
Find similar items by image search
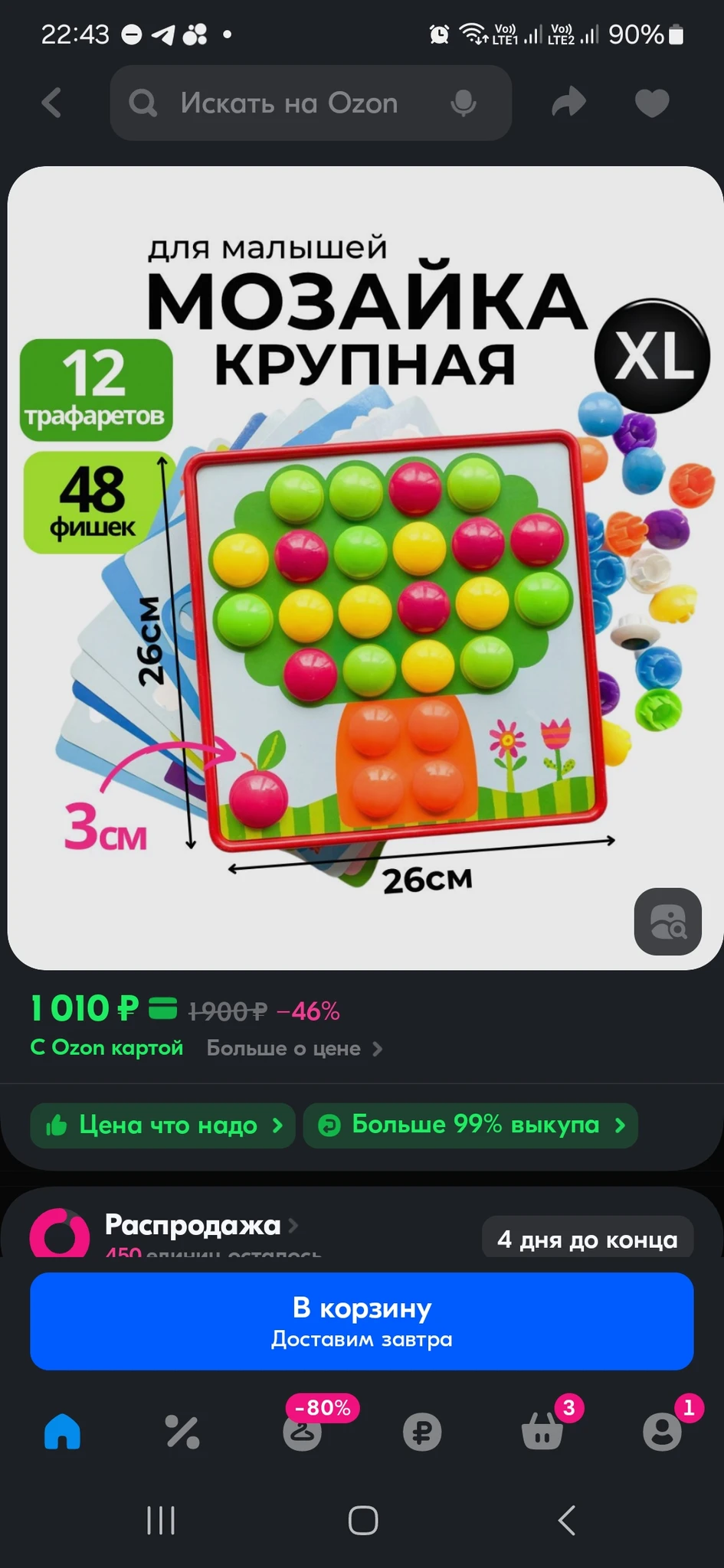(667, 921)
